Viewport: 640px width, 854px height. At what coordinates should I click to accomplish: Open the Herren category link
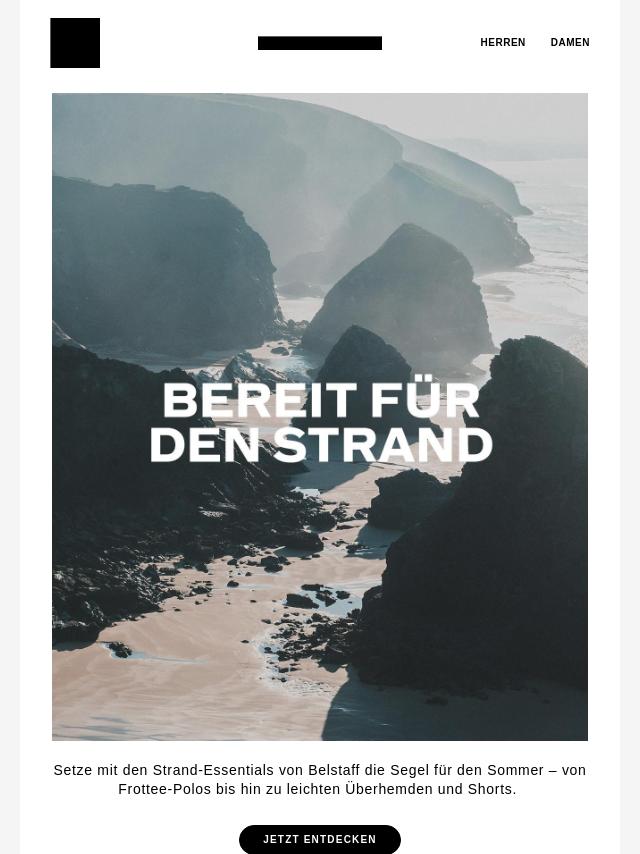[502, 43]
